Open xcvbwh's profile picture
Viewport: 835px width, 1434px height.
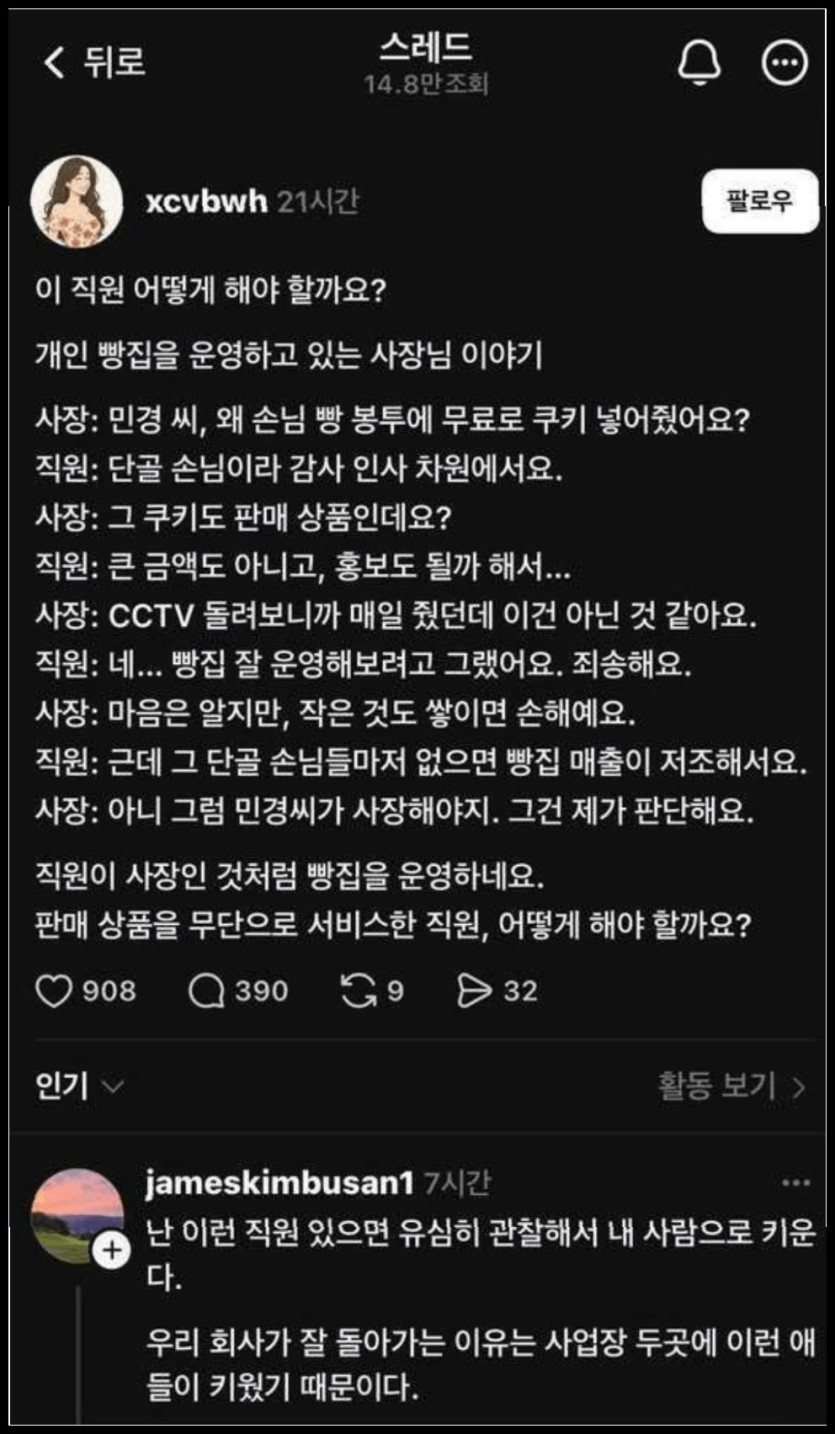[x=78, y=200]
